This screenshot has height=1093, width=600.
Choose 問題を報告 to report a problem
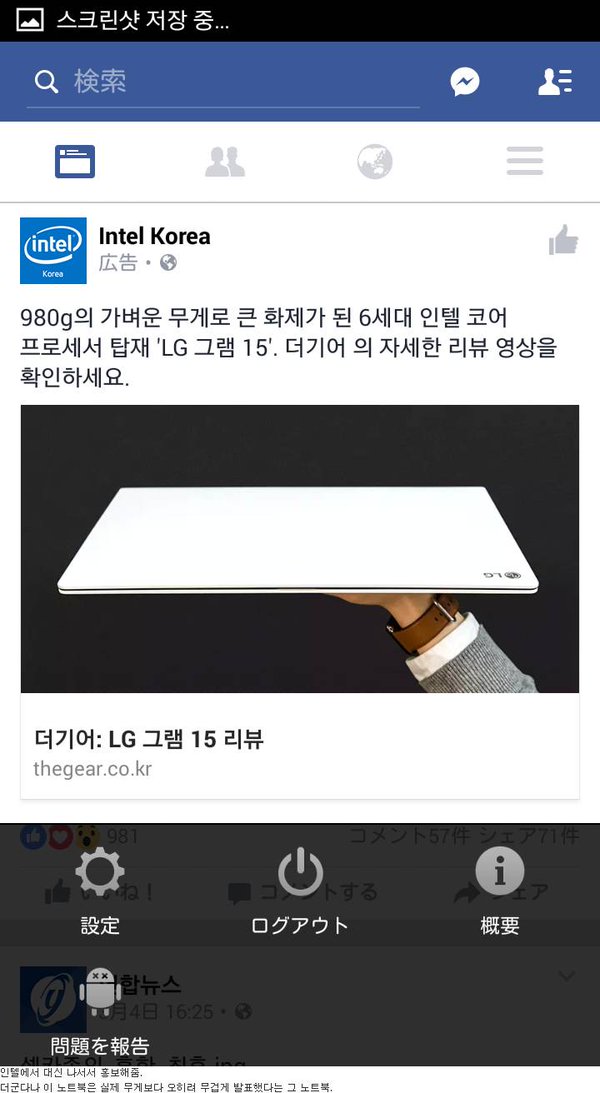tap(100, 1010)
